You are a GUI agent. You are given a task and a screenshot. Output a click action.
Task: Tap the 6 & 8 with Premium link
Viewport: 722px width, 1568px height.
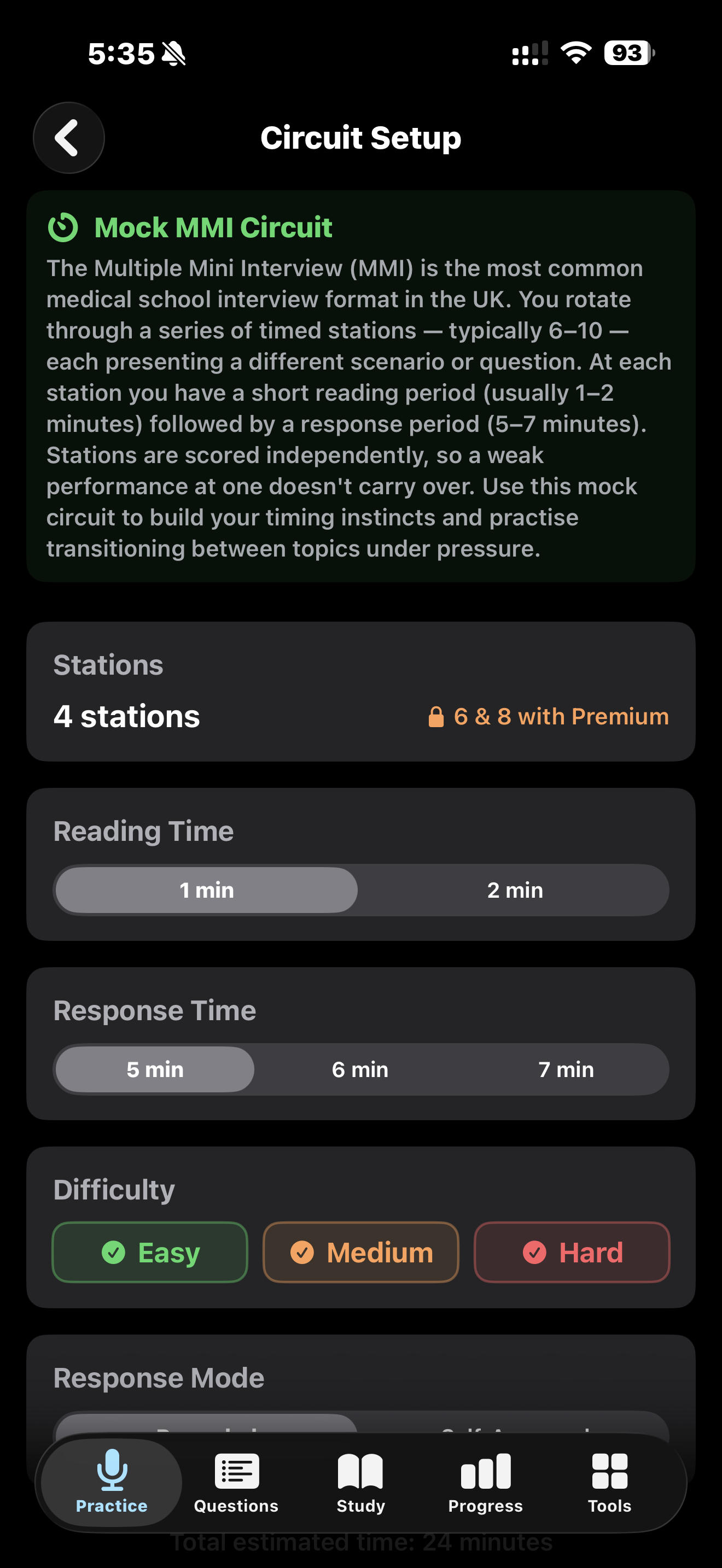pyautogui.click(x=549, y=716)
